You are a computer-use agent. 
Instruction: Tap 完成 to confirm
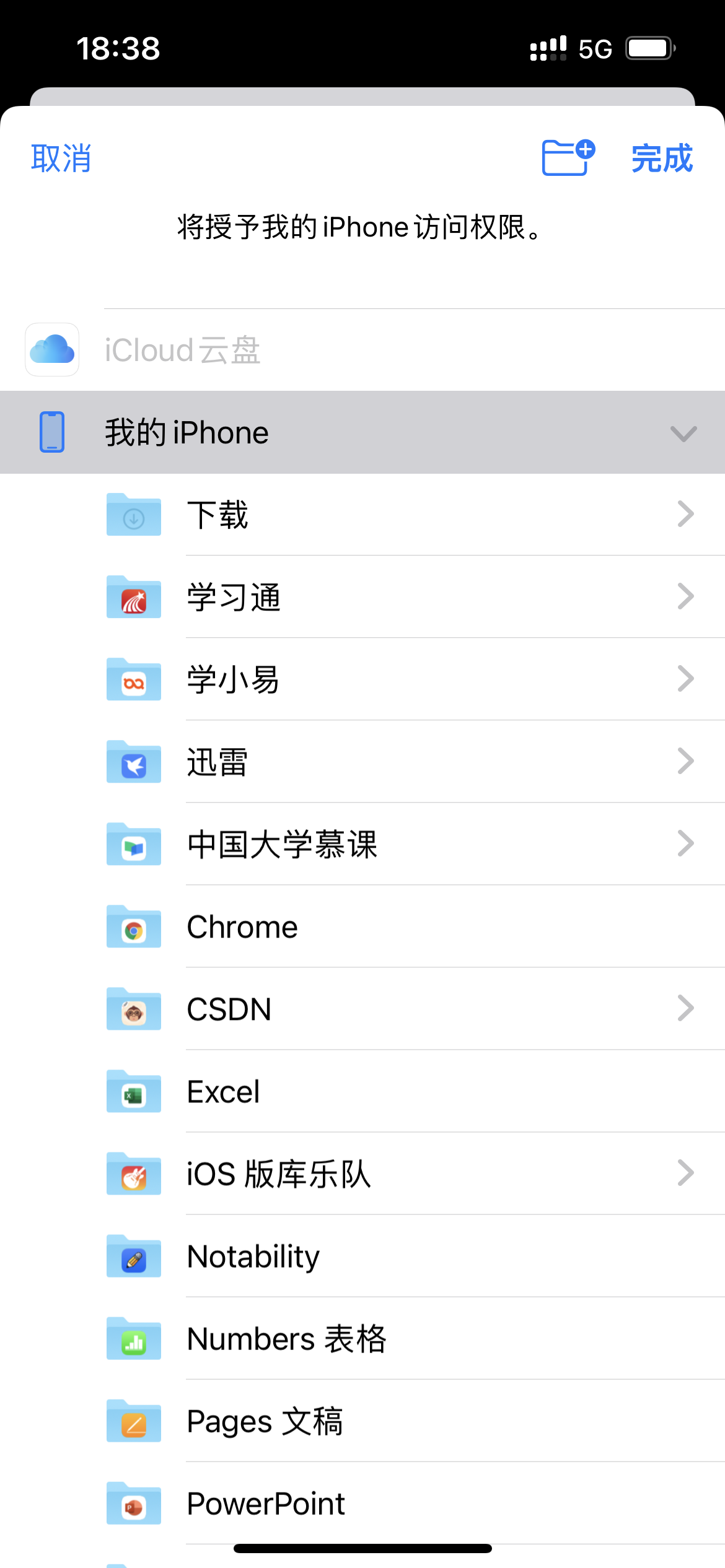(x=661, y=159)
